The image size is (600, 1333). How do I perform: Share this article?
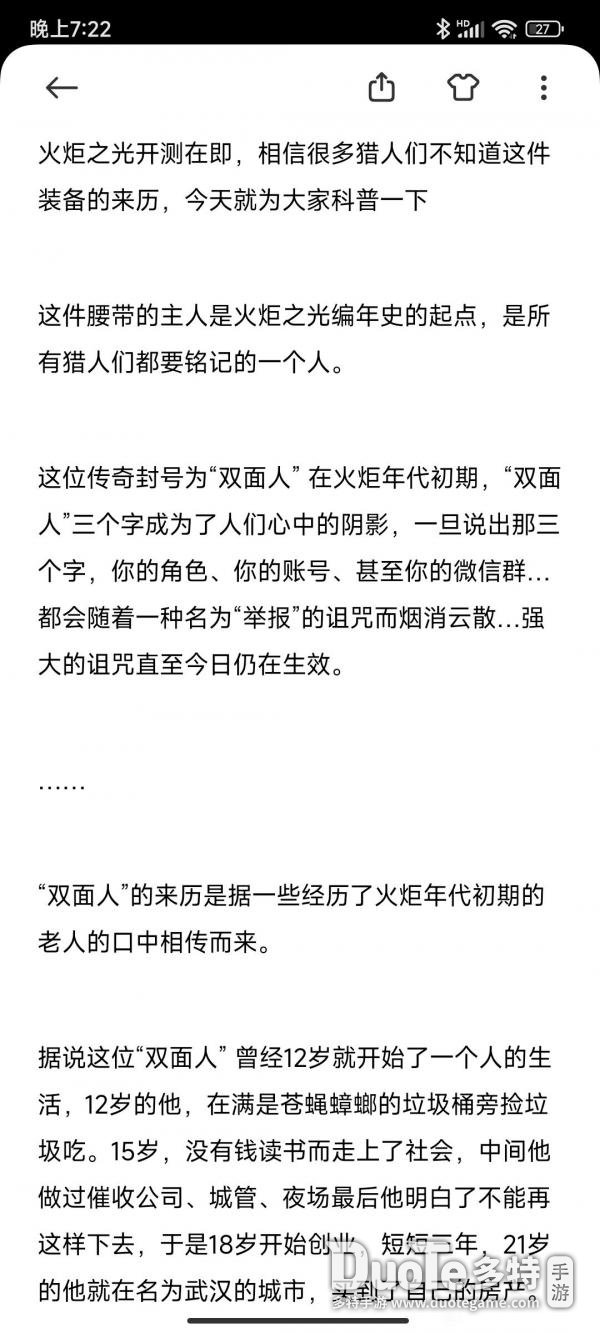coord(382,87)
